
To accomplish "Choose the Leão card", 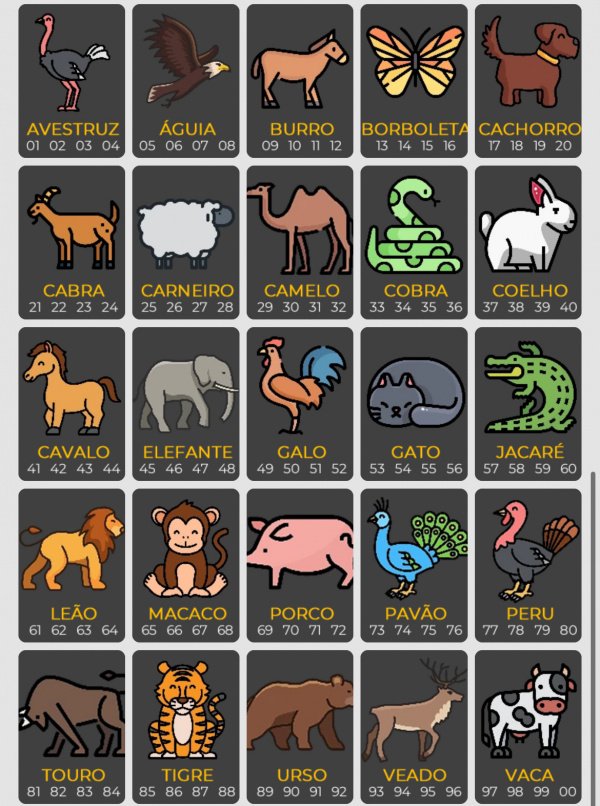I will [x=72, y=565].
